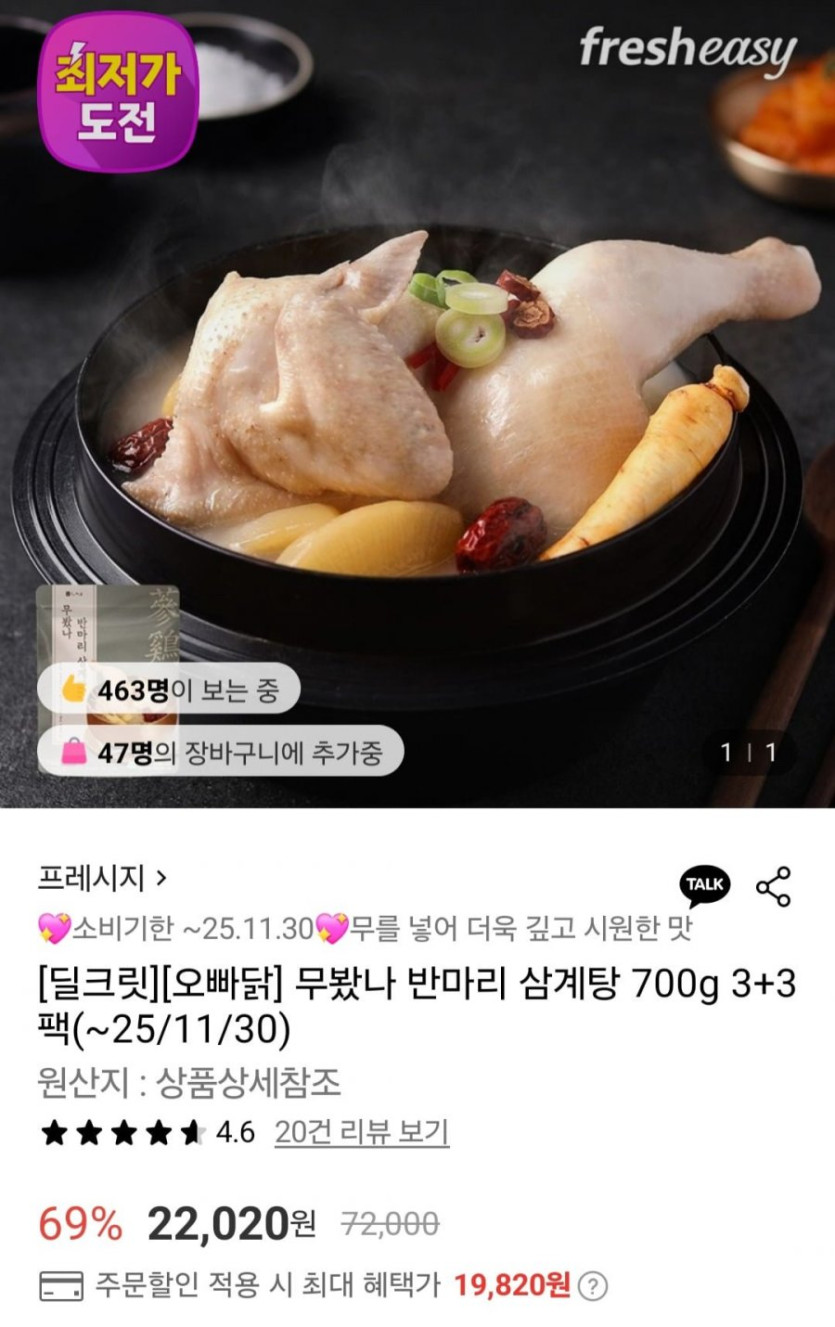
Task: View the 20건 리뷰 보기 reviews link
Action: [x=361, y=1133]
